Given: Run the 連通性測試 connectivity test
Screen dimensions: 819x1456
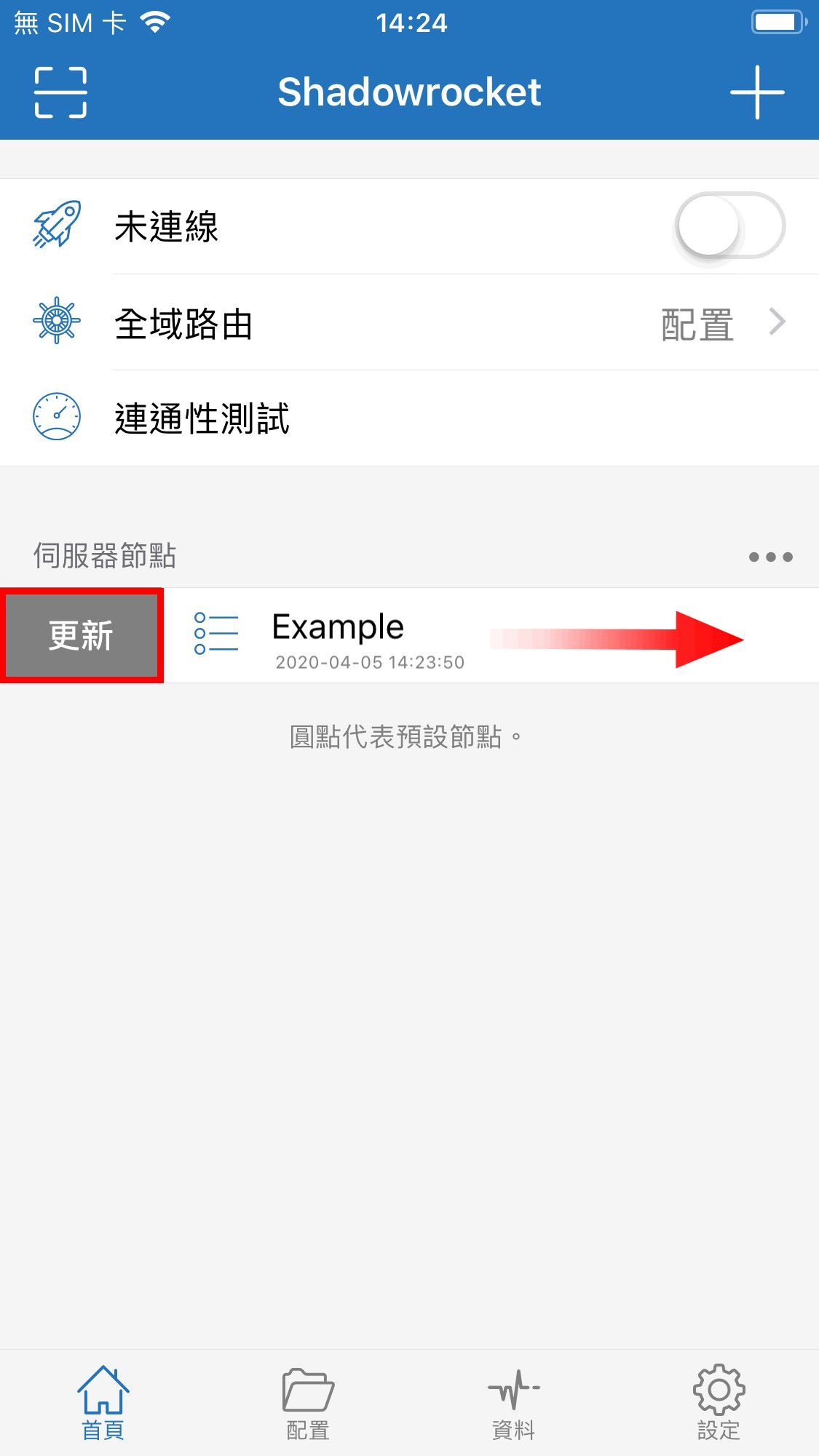Looking at the screenshot, I should click(x=409, y=418).
